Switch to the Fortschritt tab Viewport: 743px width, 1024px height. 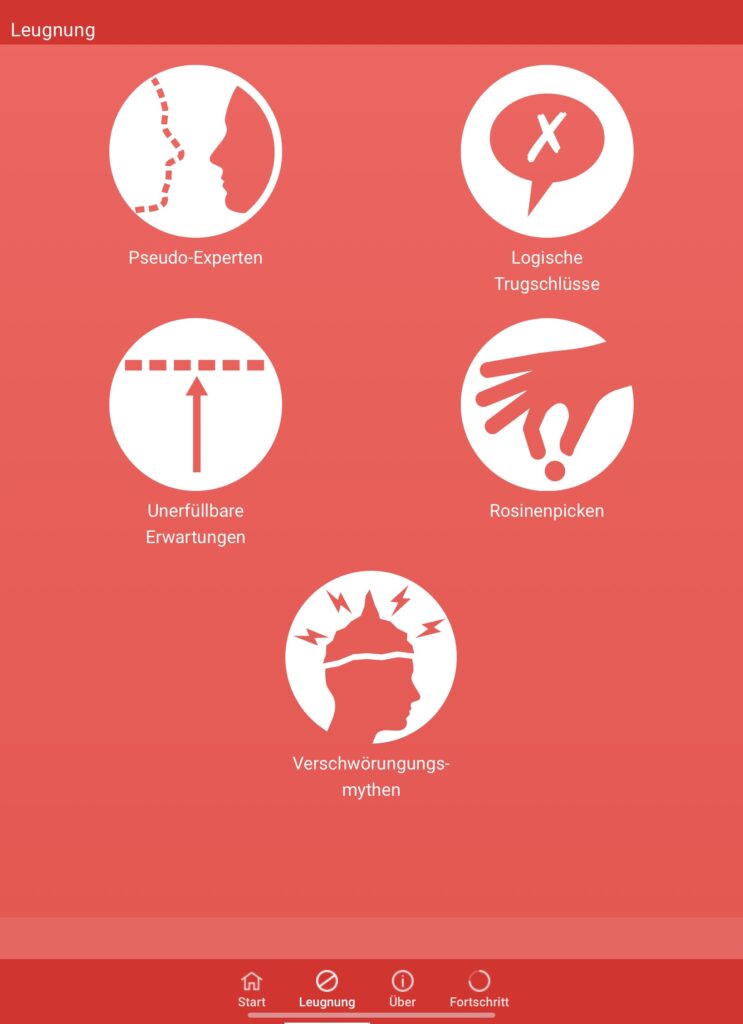coord(479,989)
